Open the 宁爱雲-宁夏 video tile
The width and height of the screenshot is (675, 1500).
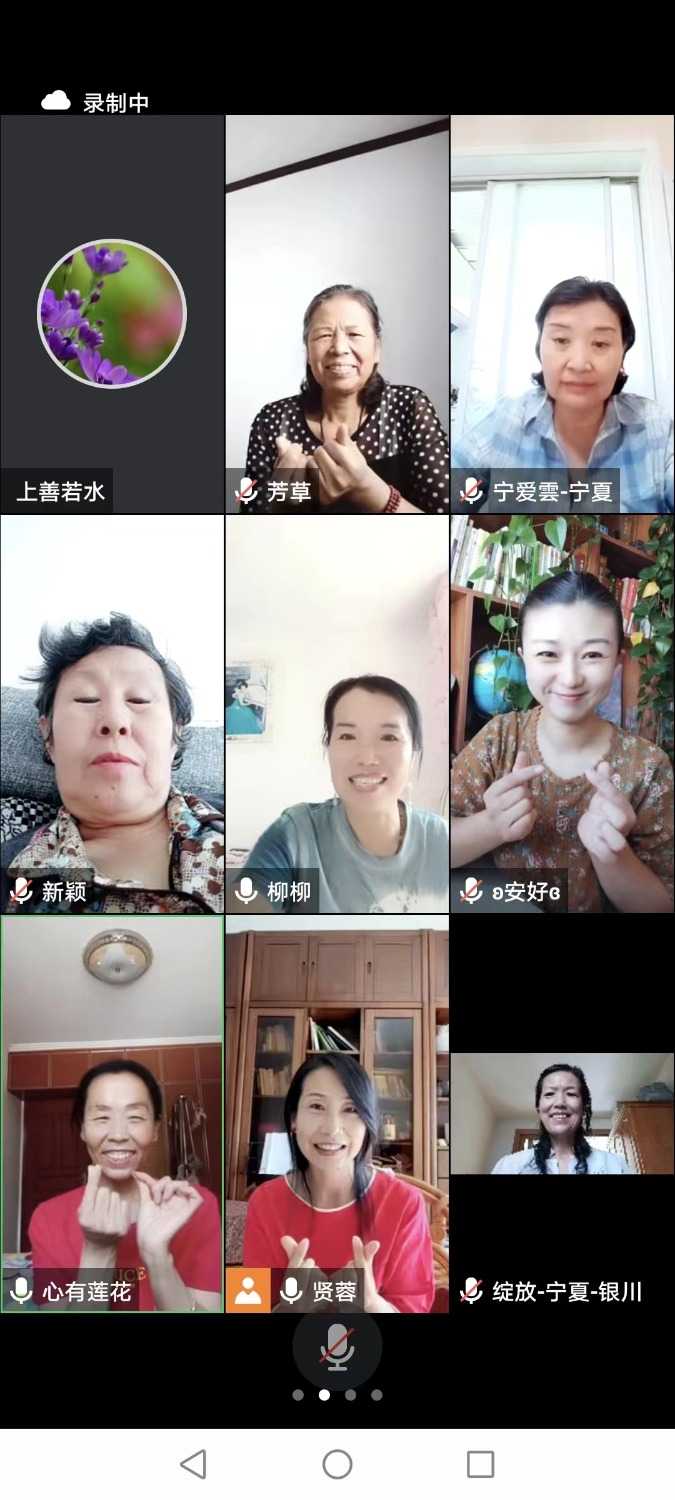(x=562, y=314)
